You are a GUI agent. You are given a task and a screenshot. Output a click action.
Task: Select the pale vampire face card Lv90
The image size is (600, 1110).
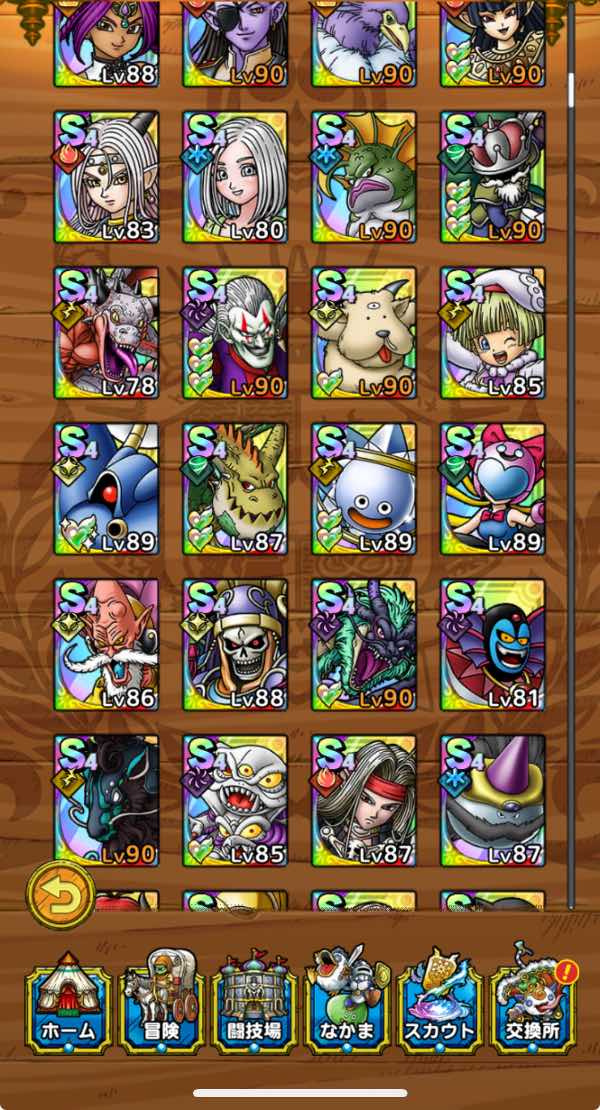click(x=235, y=333)
